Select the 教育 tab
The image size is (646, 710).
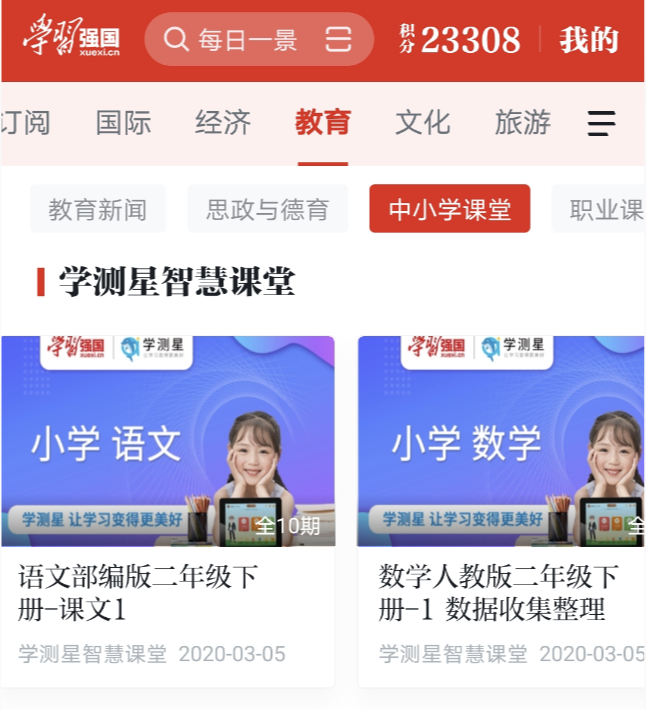(323, 123)
